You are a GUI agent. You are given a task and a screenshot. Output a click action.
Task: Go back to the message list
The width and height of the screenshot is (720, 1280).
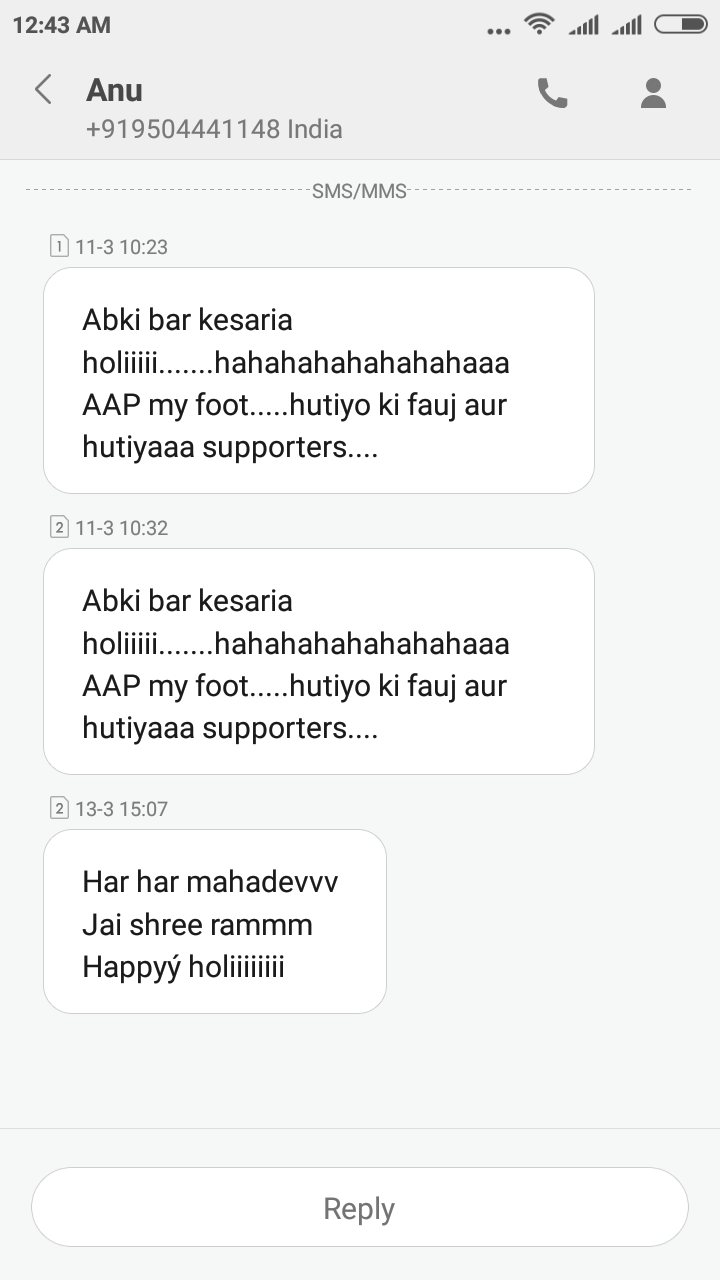click(x=43, y=90)
